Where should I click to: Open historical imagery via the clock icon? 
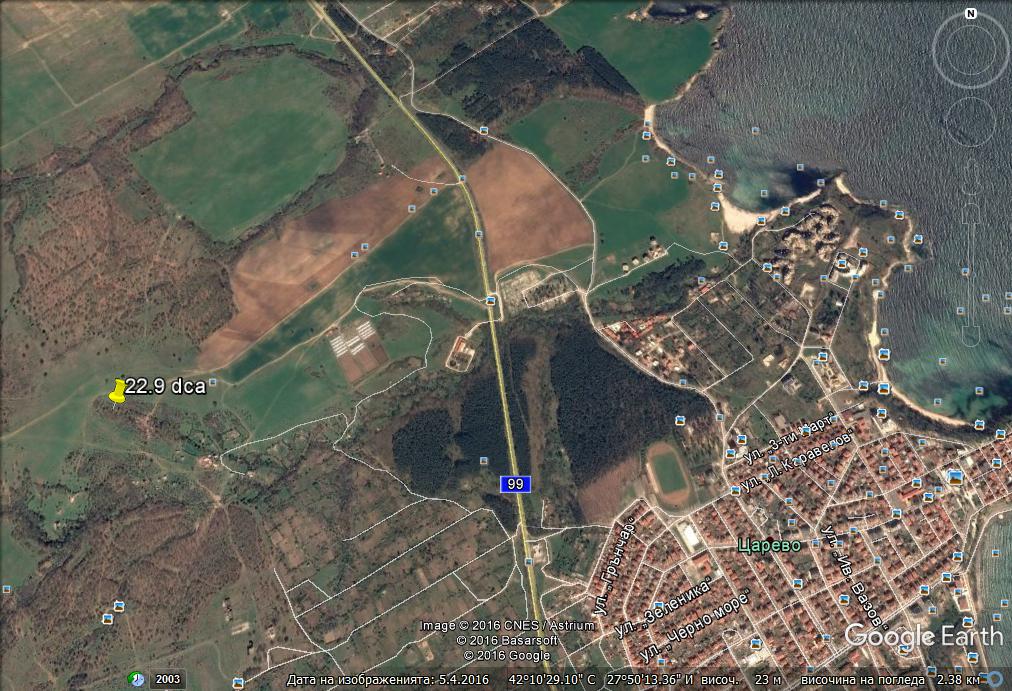(136, 679)
